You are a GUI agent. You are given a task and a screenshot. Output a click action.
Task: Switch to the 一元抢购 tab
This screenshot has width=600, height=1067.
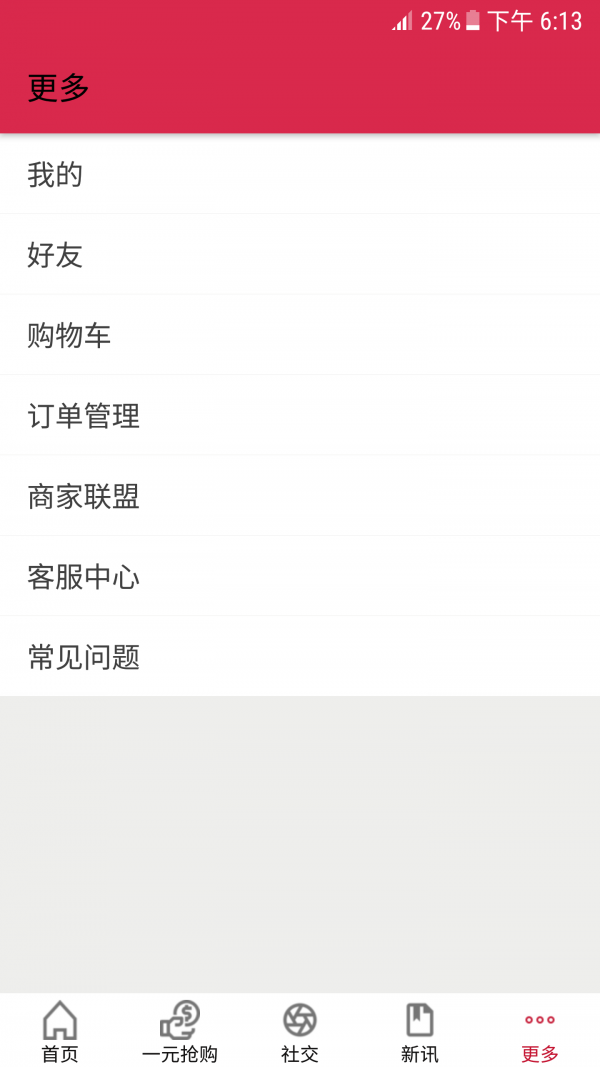pos(180,1030)
